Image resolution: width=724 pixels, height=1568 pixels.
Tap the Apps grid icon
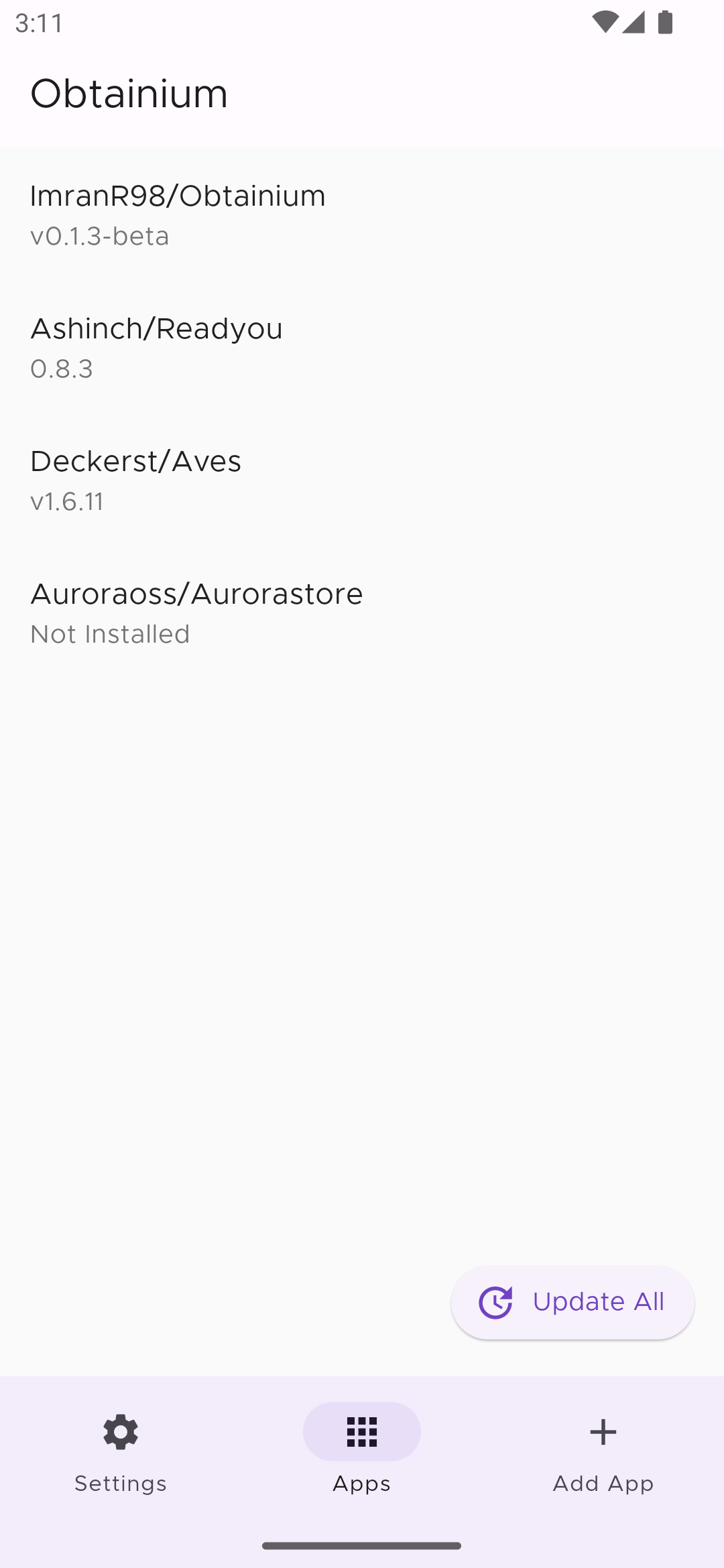(x=361, y=1432)
